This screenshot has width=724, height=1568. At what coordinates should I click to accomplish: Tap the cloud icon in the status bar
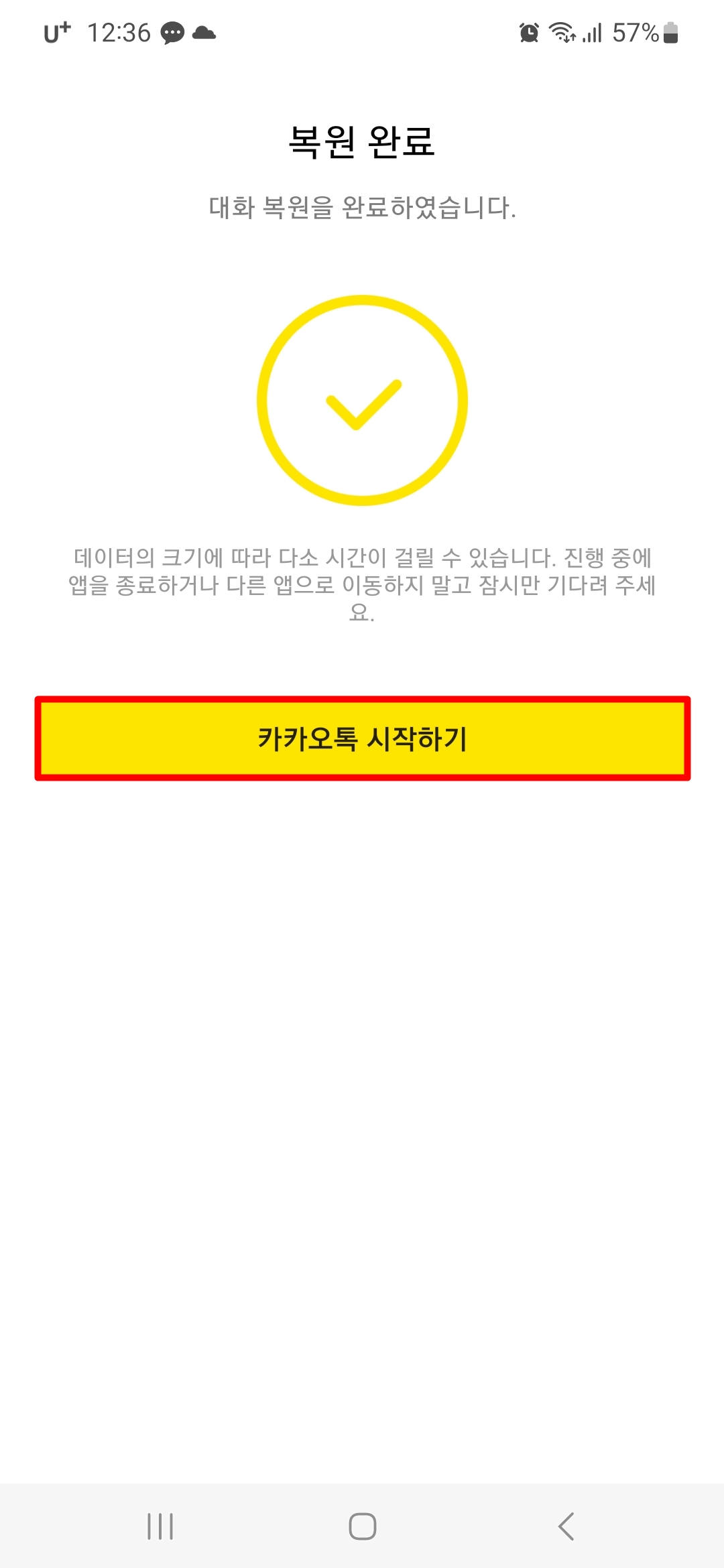pyautogui.click(x=203, y=31)
